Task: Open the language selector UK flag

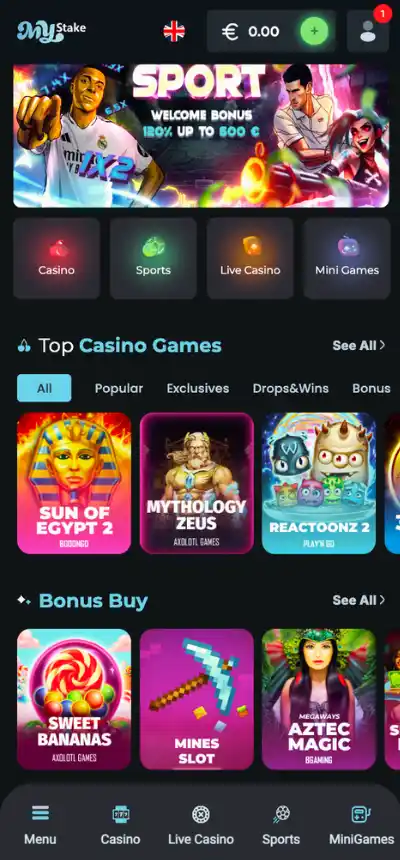Action: 174,31
